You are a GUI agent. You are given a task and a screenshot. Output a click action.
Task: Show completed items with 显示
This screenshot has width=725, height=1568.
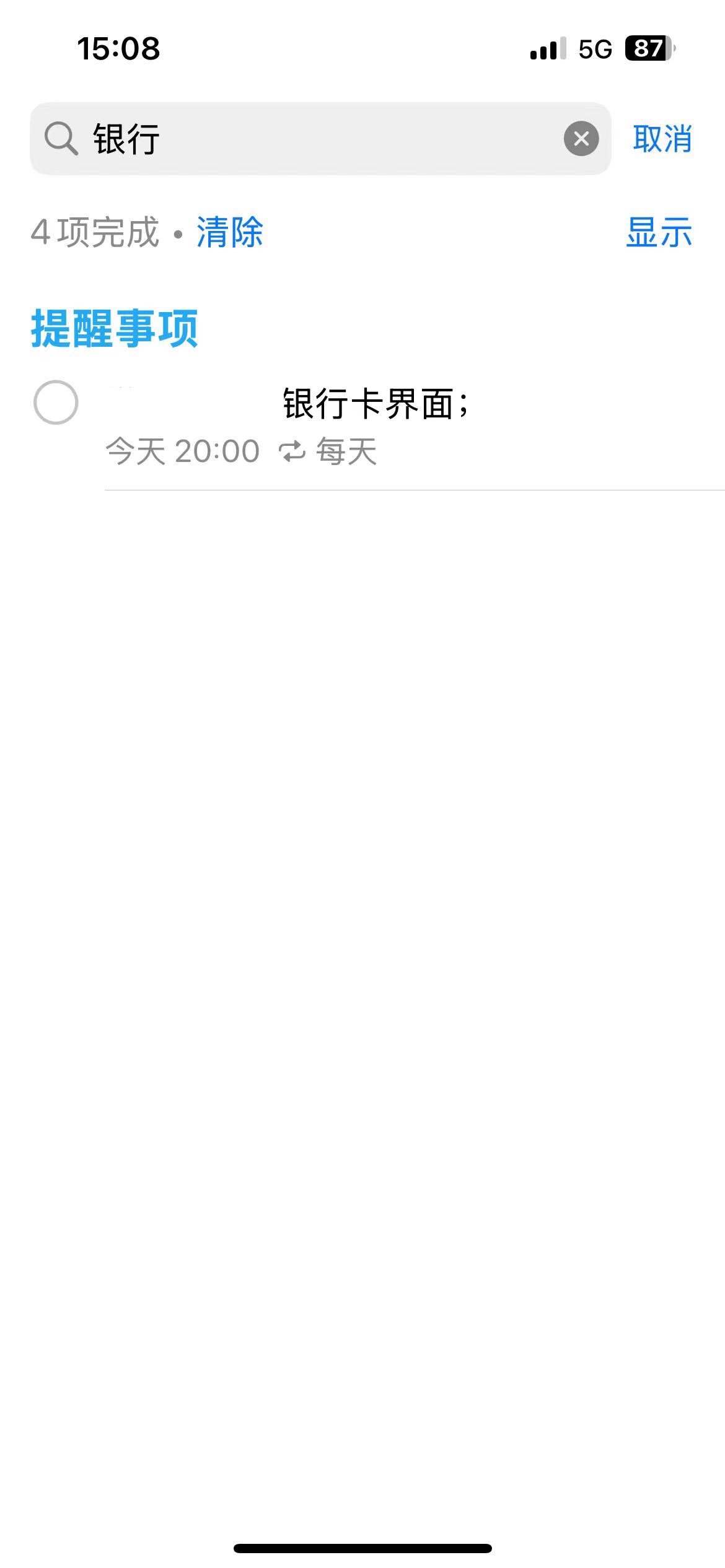tap(659, 233)
